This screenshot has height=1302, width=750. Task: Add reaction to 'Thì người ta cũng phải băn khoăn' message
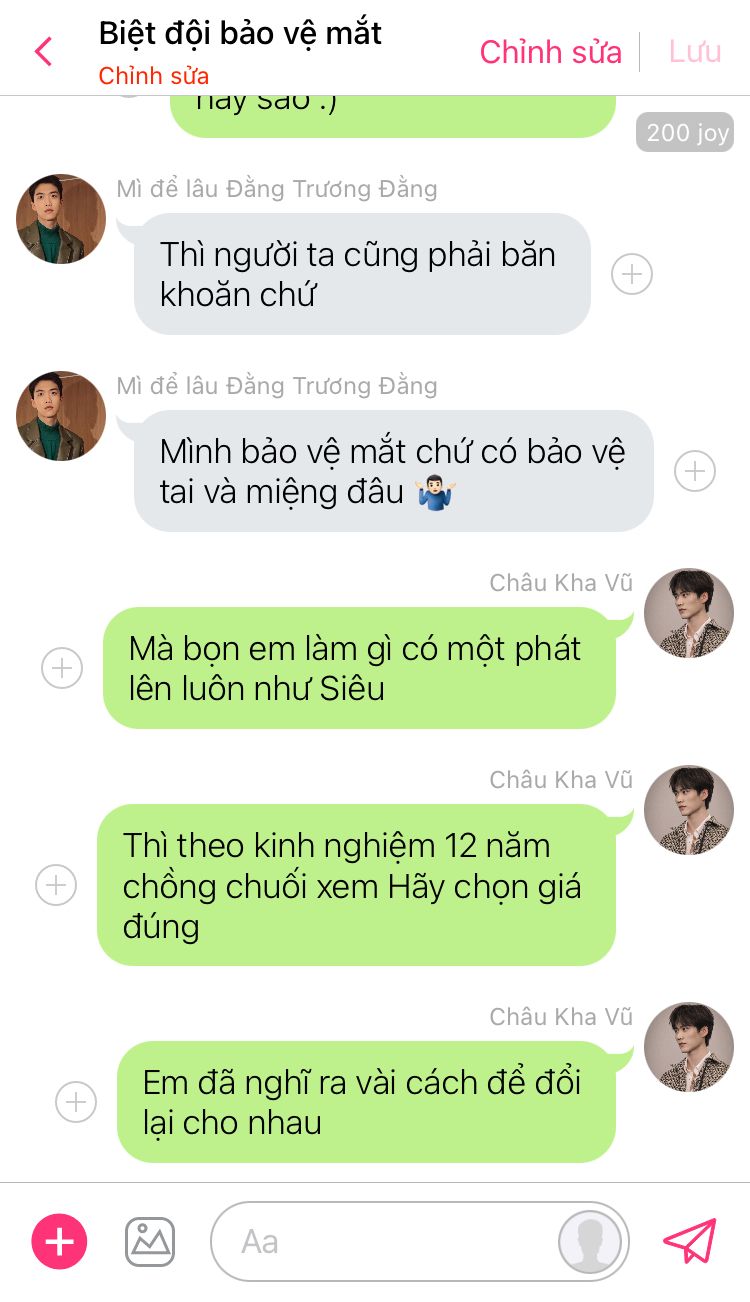[x=631, y=273]
